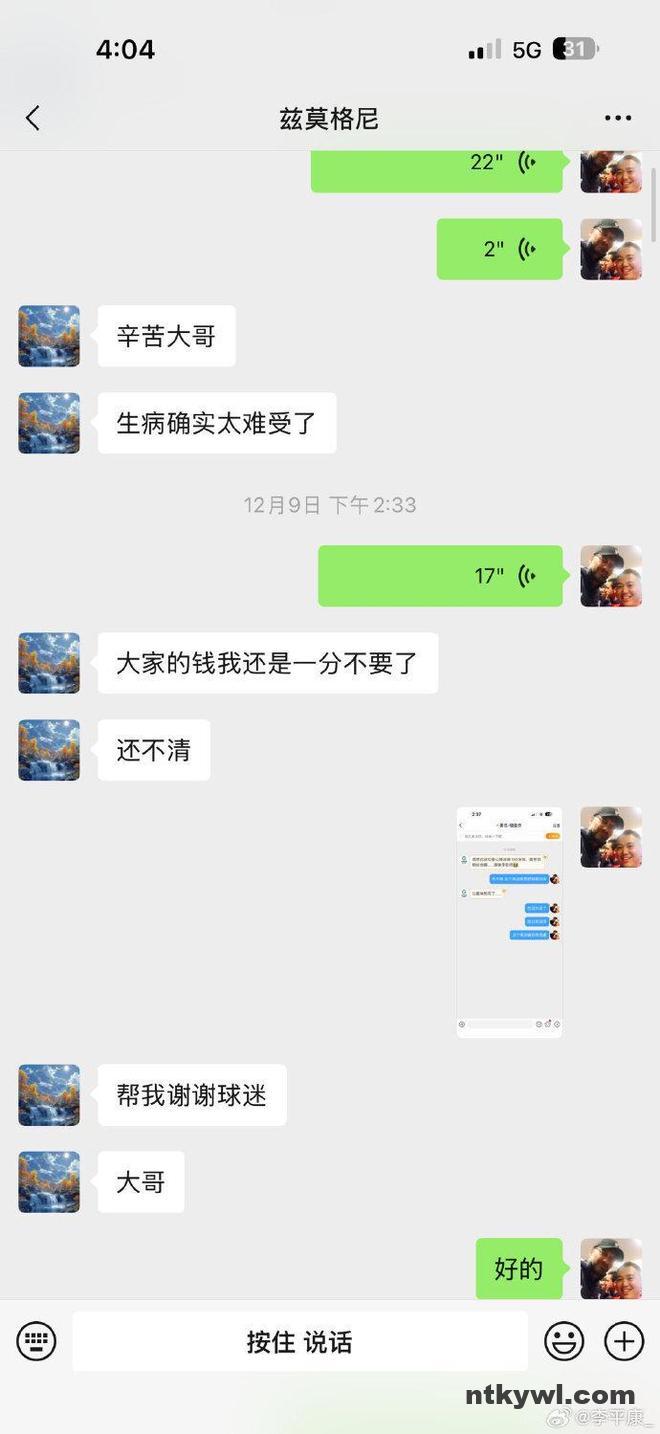View the contact's avatar next to 辛苦大哥
This screenshot has height=1434, width=660.
49,336
